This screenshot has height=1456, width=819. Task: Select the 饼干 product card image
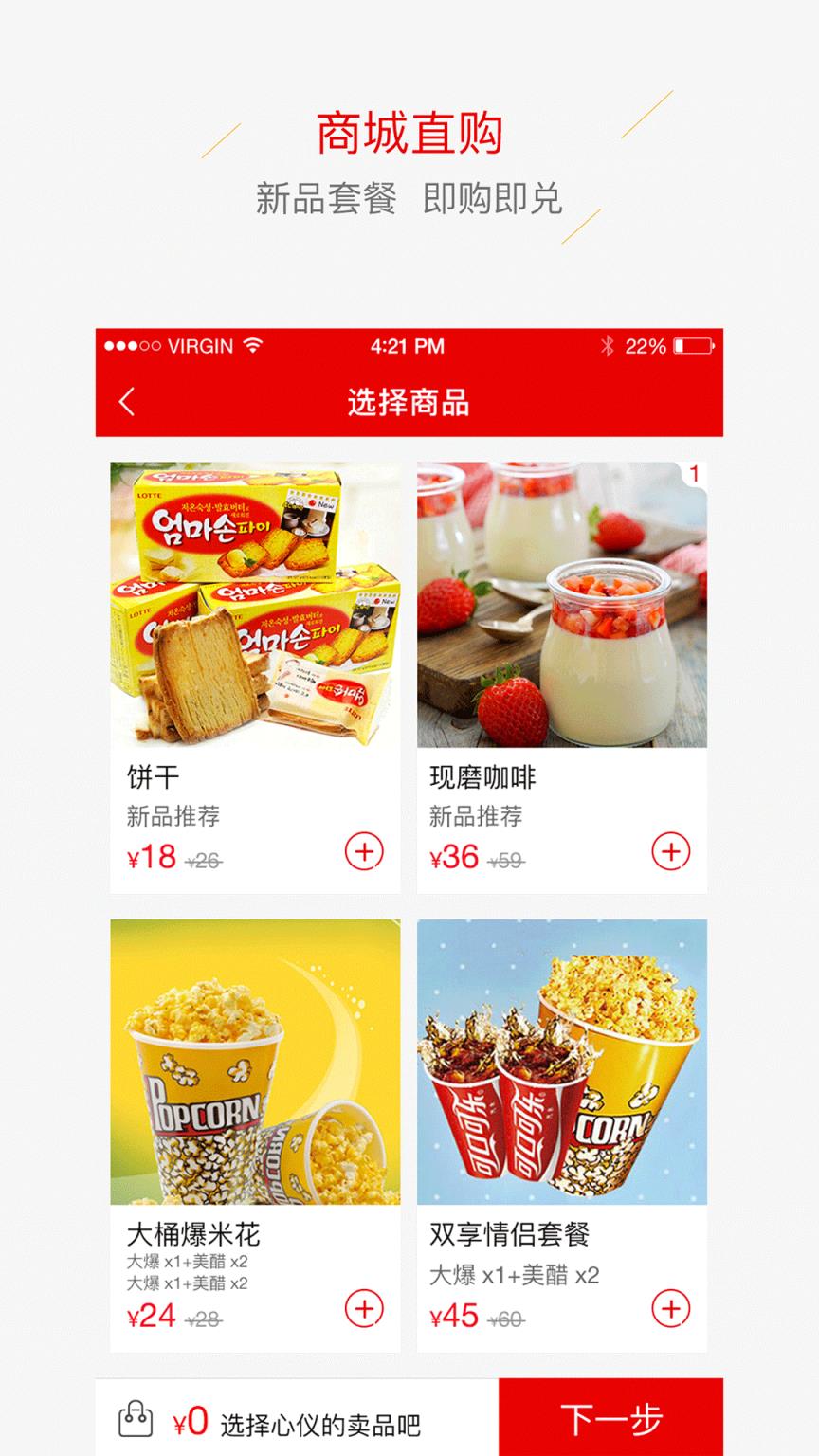click(x=254, y=607)
